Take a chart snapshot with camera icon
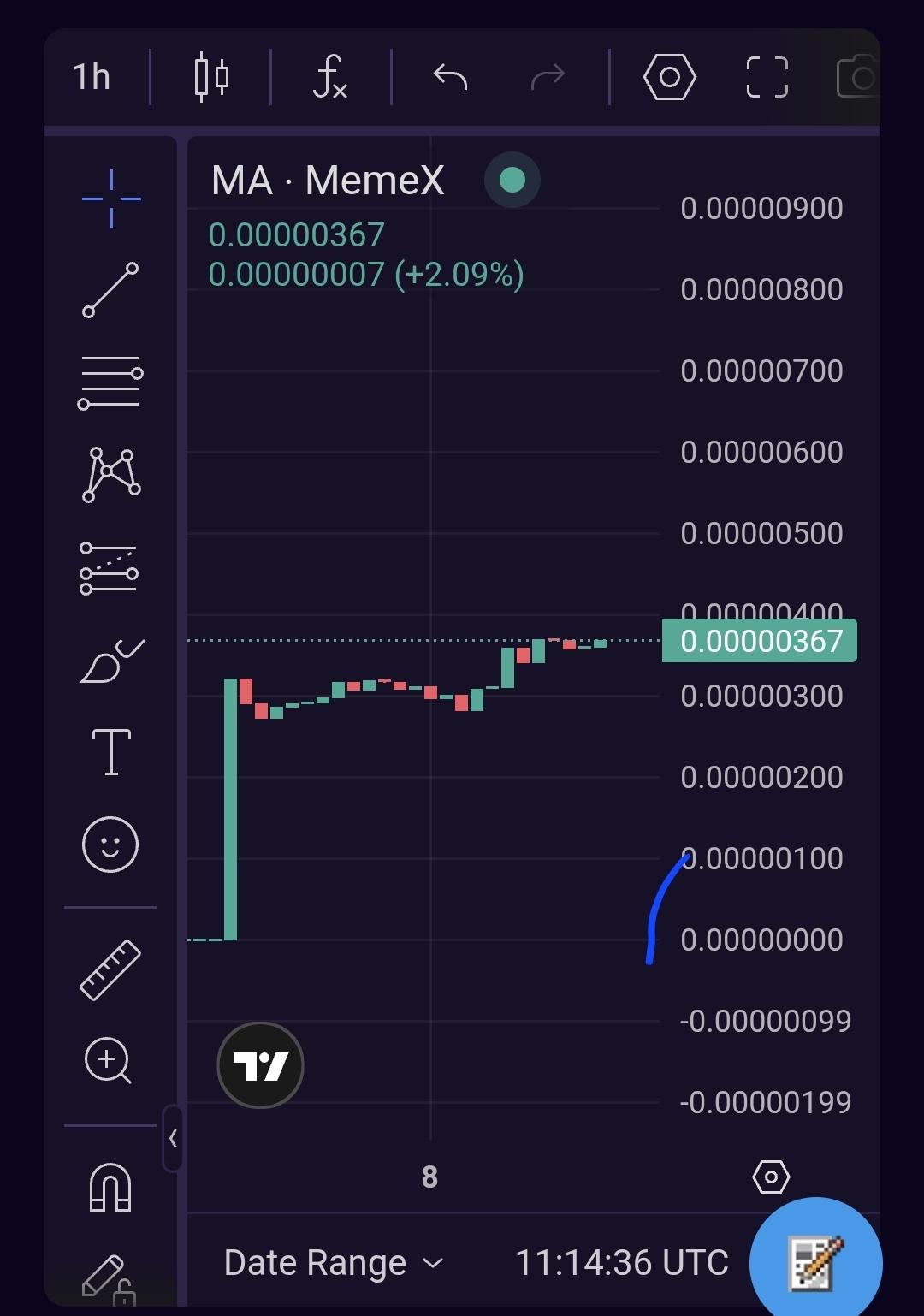Image resolution: width=924 pixels, height=1316 pixels. tap(858, 77)
